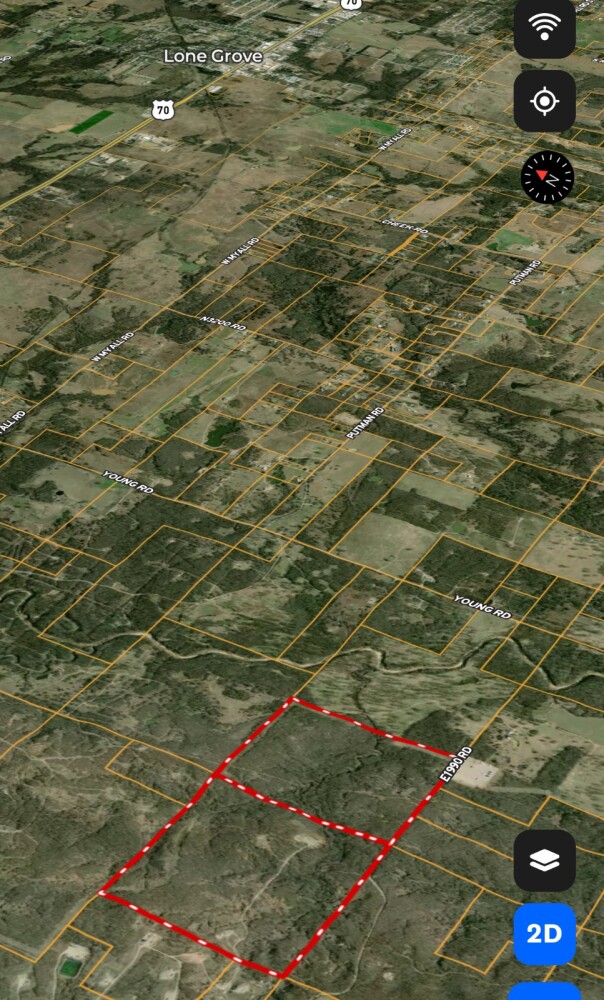Switch the map to 2D view
The width and height of the screenshot is (604, 1000).
(x=544, y=934)
